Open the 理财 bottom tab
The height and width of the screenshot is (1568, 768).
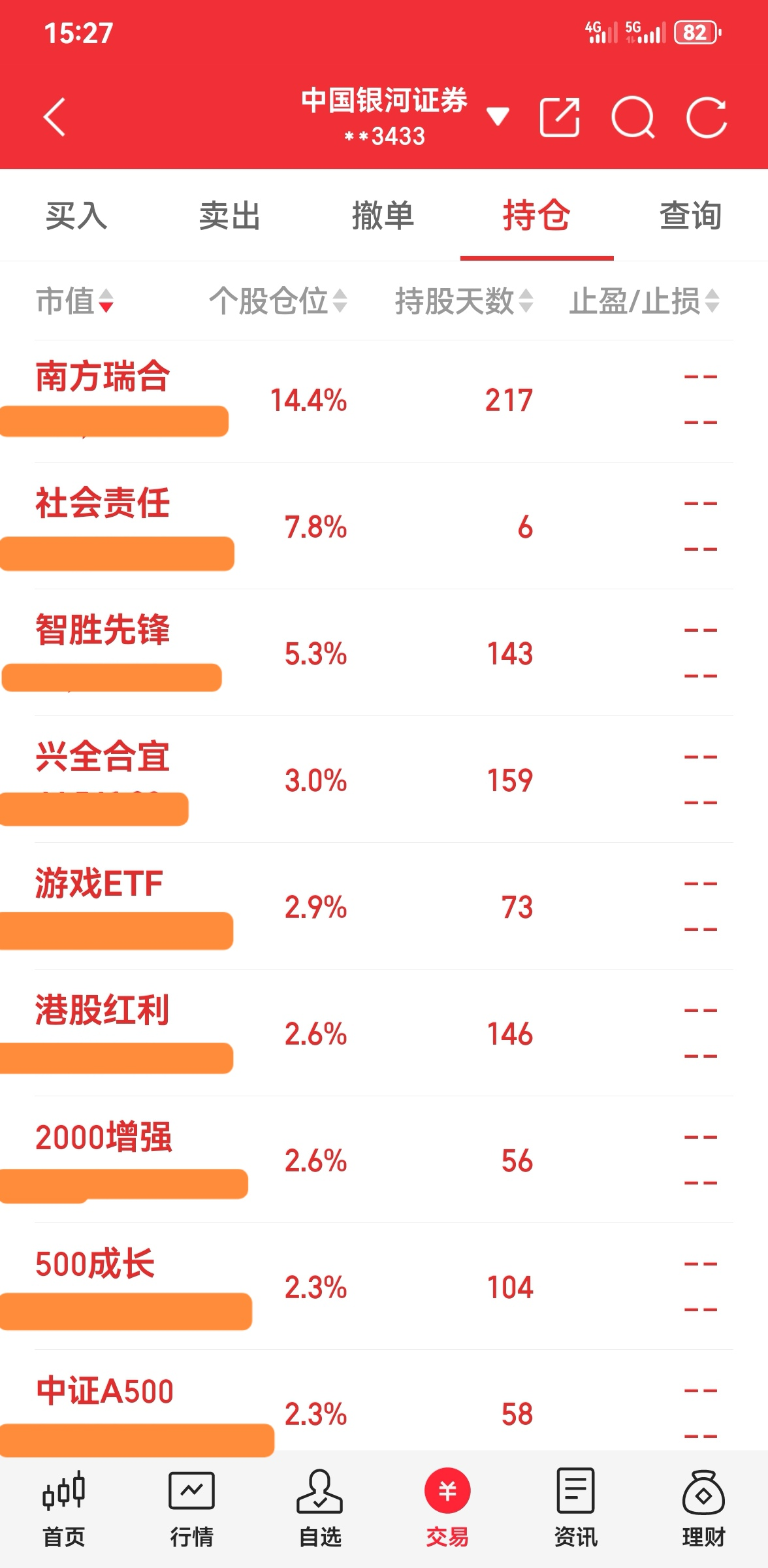click(x=703, y=1508)
